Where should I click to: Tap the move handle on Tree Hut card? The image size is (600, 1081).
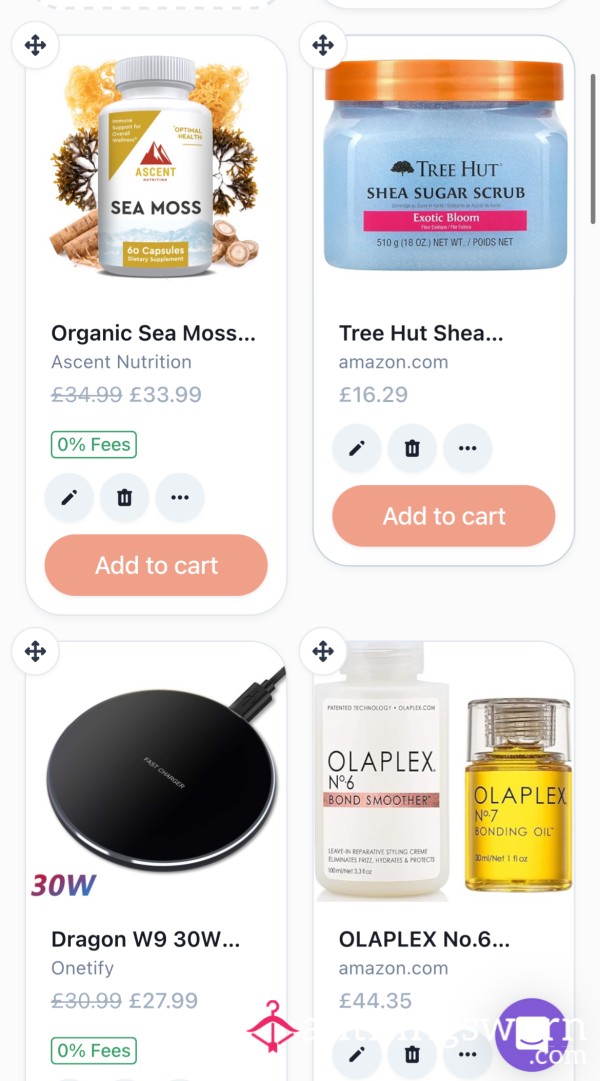[x=323, y=46]
